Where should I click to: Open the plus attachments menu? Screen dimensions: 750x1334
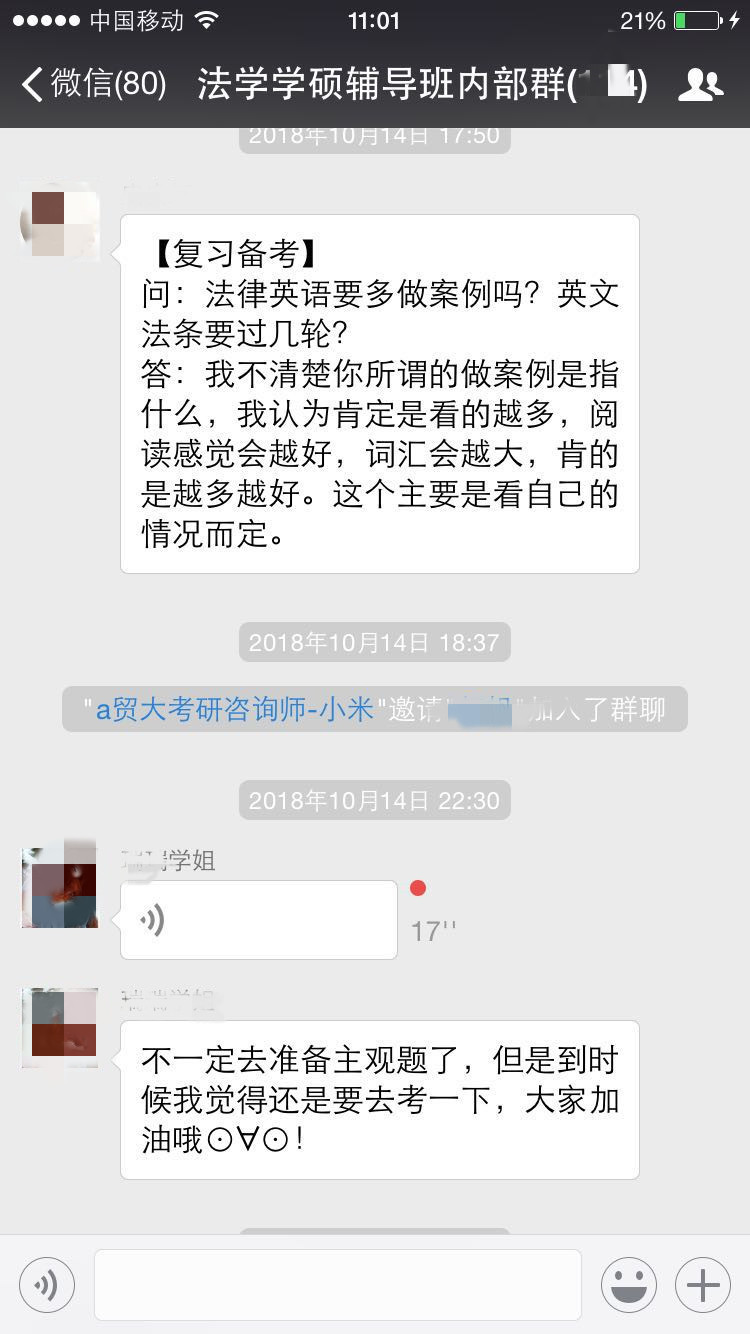[703, 1285]
